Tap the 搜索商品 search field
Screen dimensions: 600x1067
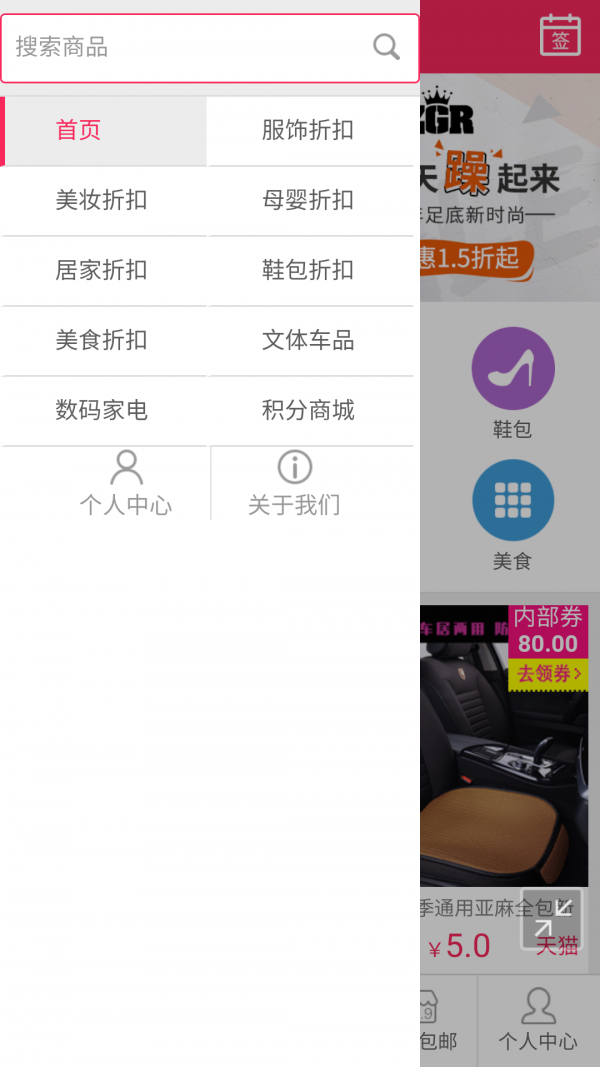(x=190, y=47)
